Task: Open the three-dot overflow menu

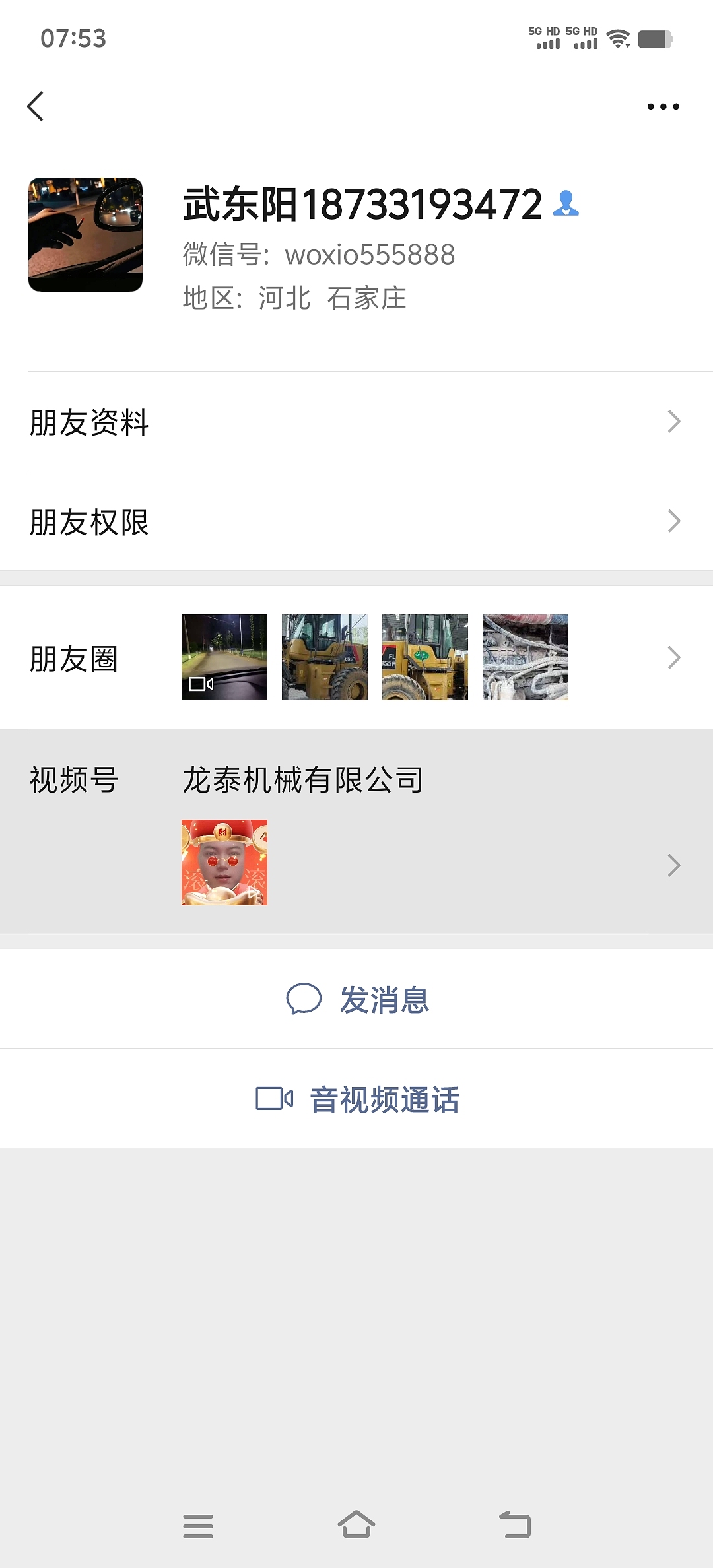Action: point(663,106)
